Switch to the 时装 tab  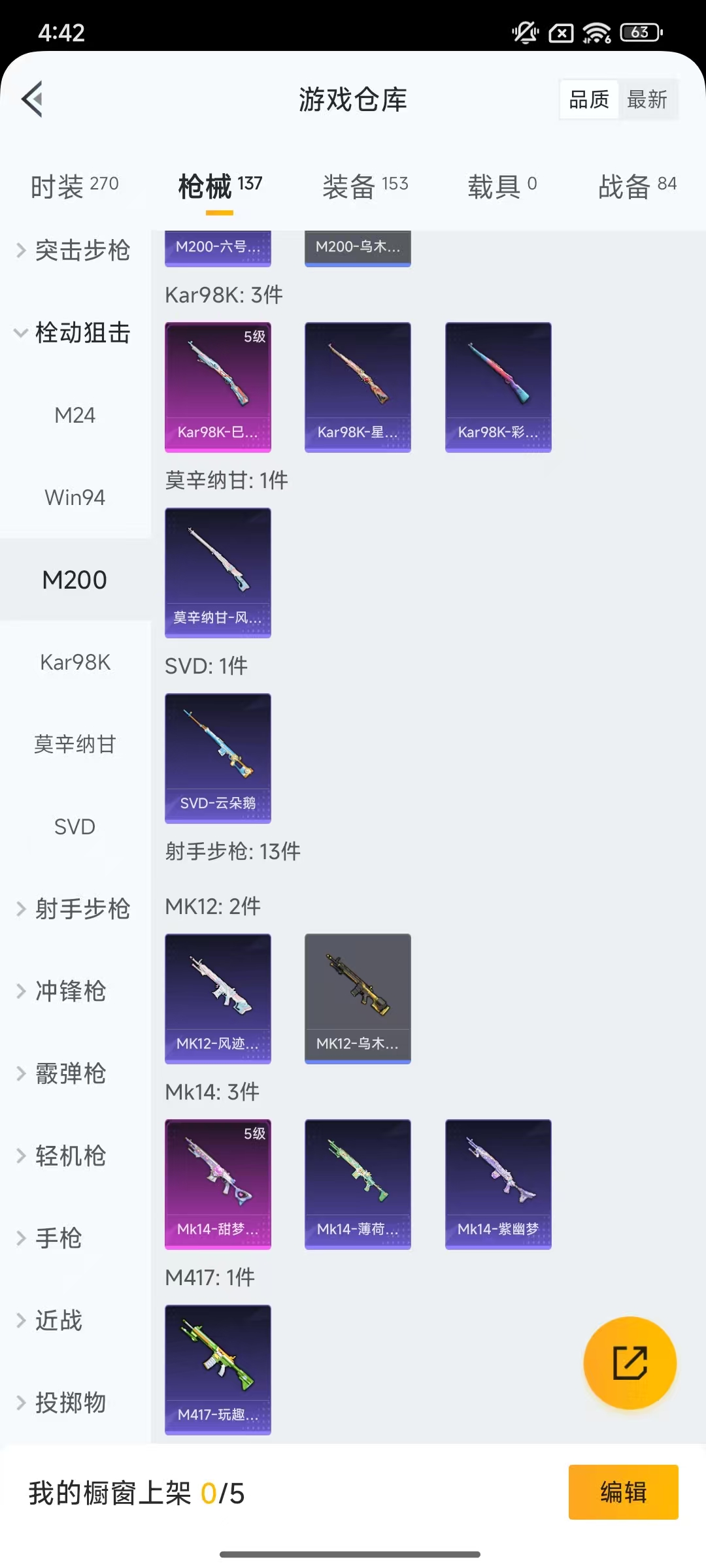click(75, 186)
